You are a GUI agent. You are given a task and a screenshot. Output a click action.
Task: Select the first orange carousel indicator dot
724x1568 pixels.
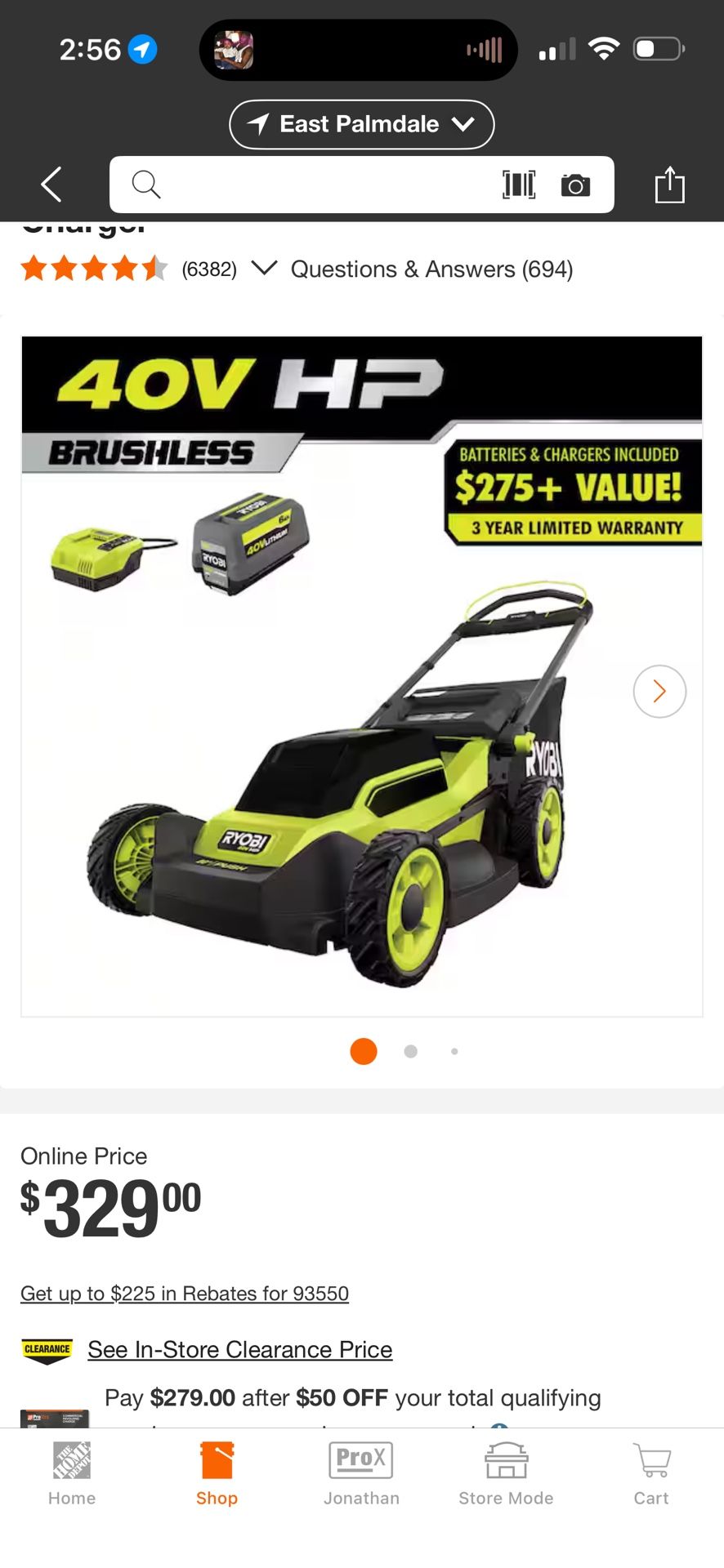(363, 1051)
